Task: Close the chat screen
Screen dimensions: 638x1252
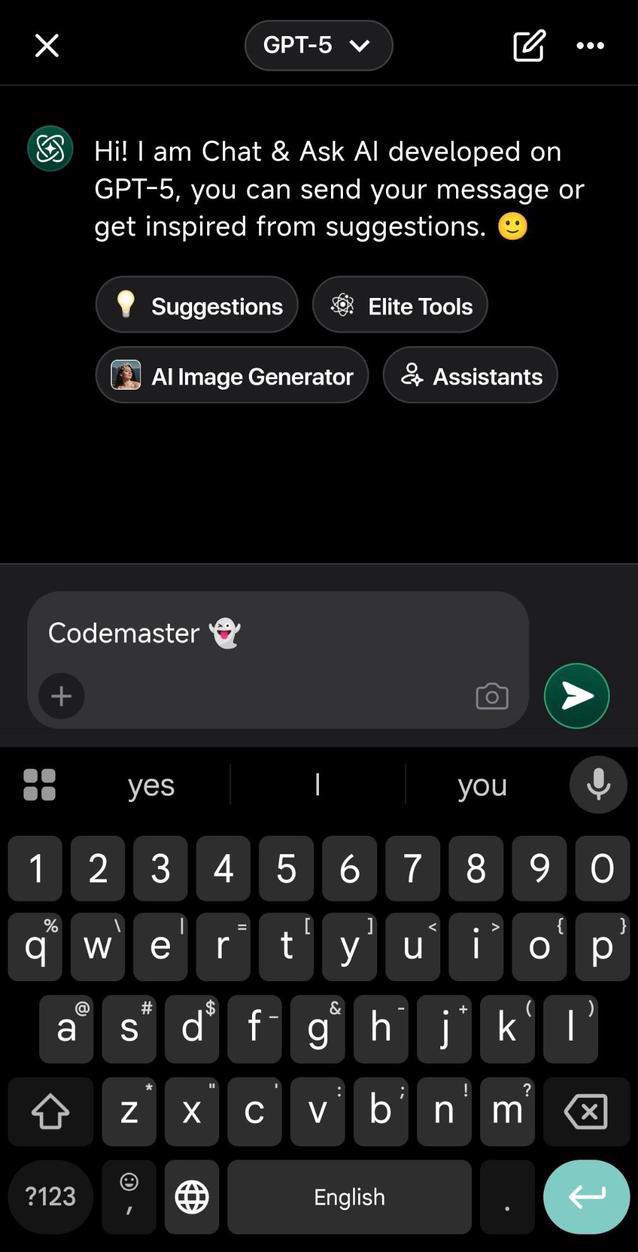Action: 47,46
